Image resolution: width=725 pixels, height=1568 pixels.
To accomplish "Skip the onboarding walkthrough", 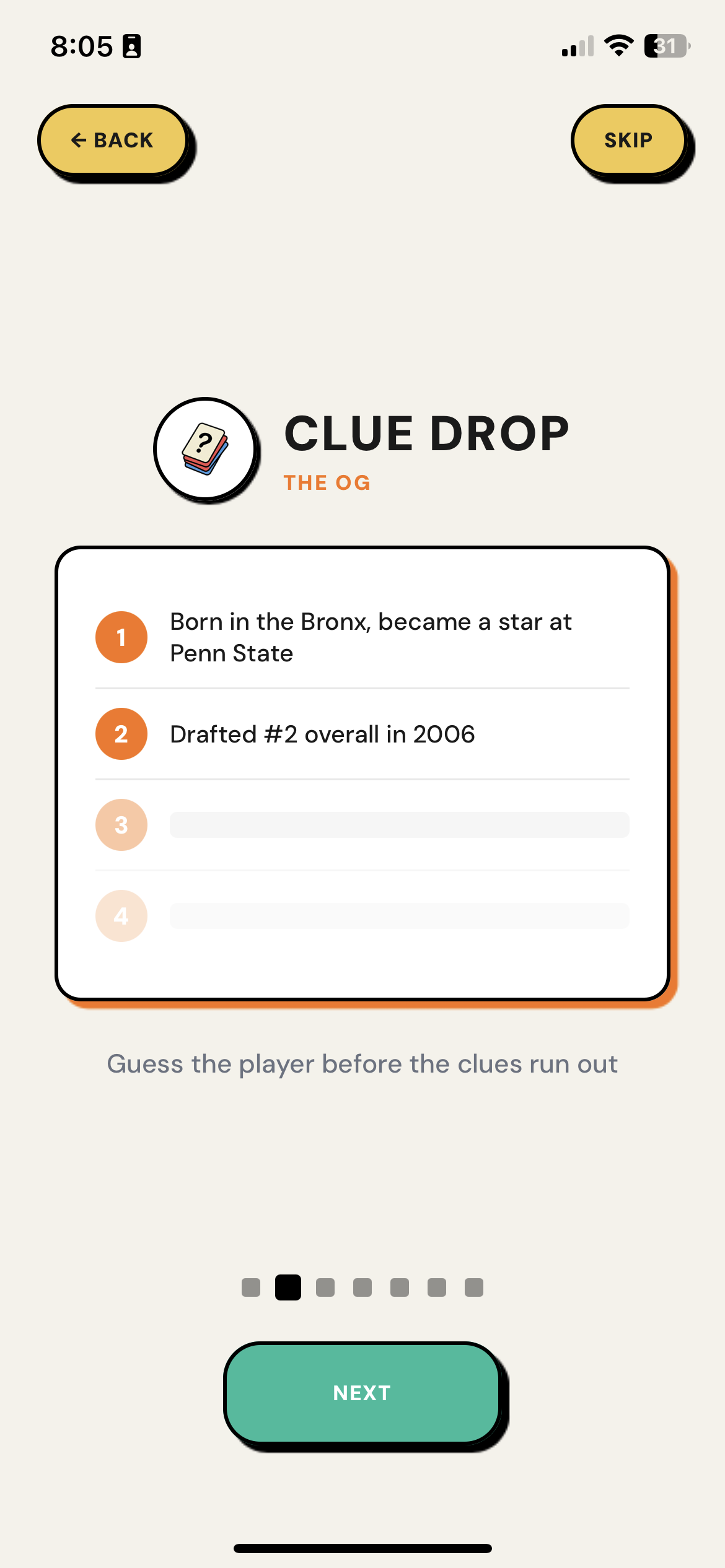I will [628, 141].
